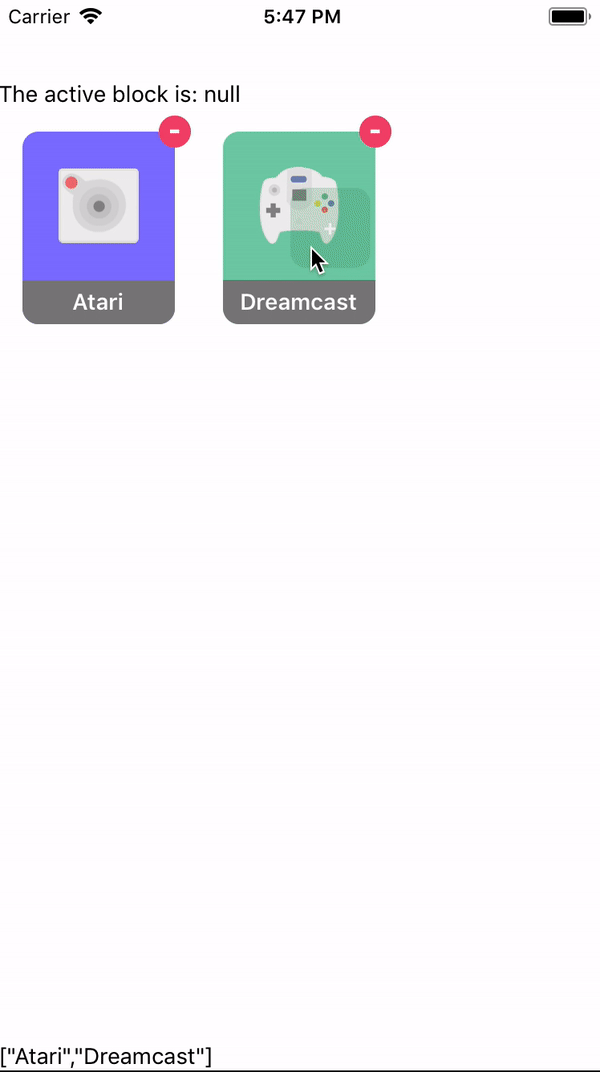The width and height of the screenshot is (600, 1072).
Task: Remove the Atari block with its minus badge
Action: point(175,131)
